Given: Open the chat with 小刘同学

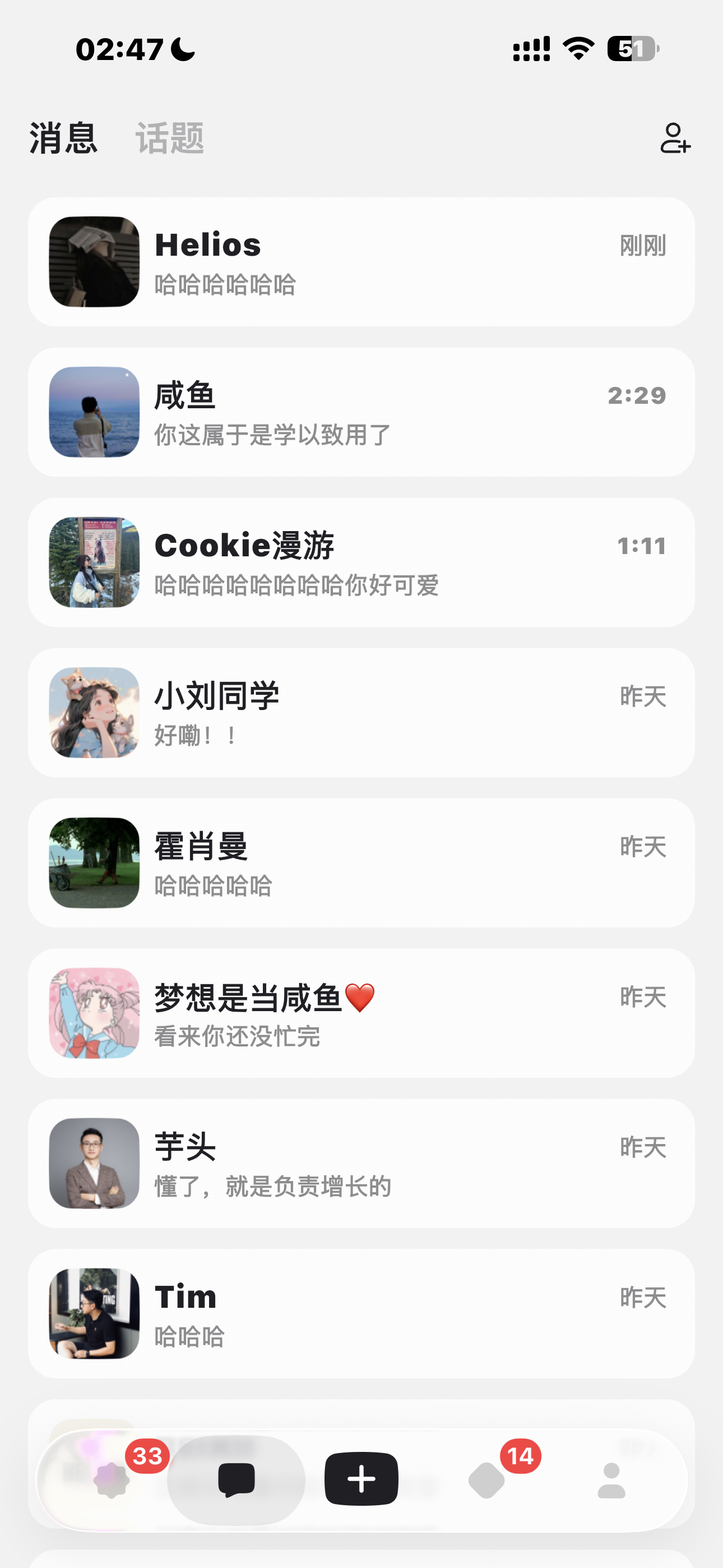Looking at the screenshot, I should tap(361, 713).
